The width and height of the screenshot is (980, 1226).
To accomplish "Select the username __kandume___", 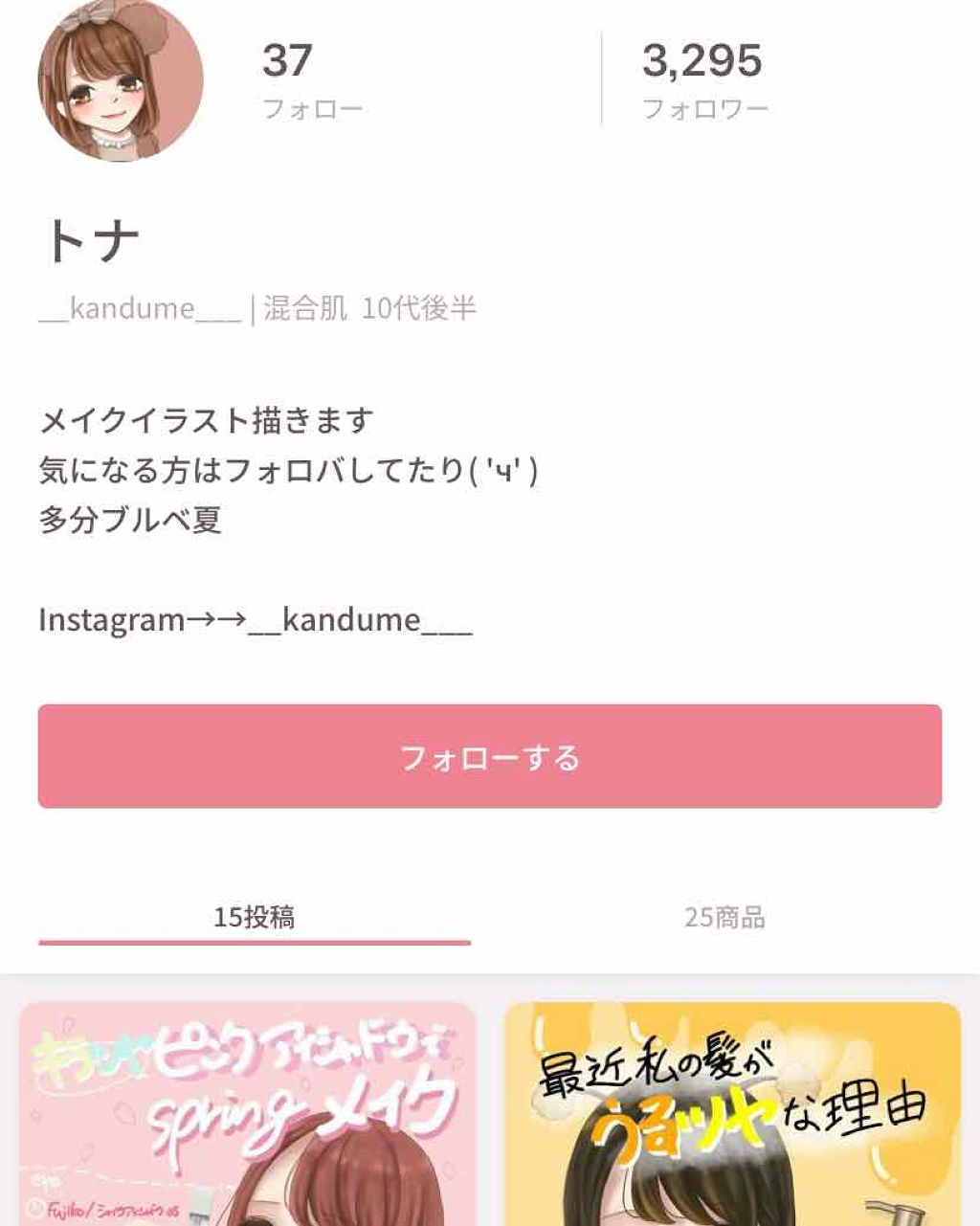I will 139,308.
